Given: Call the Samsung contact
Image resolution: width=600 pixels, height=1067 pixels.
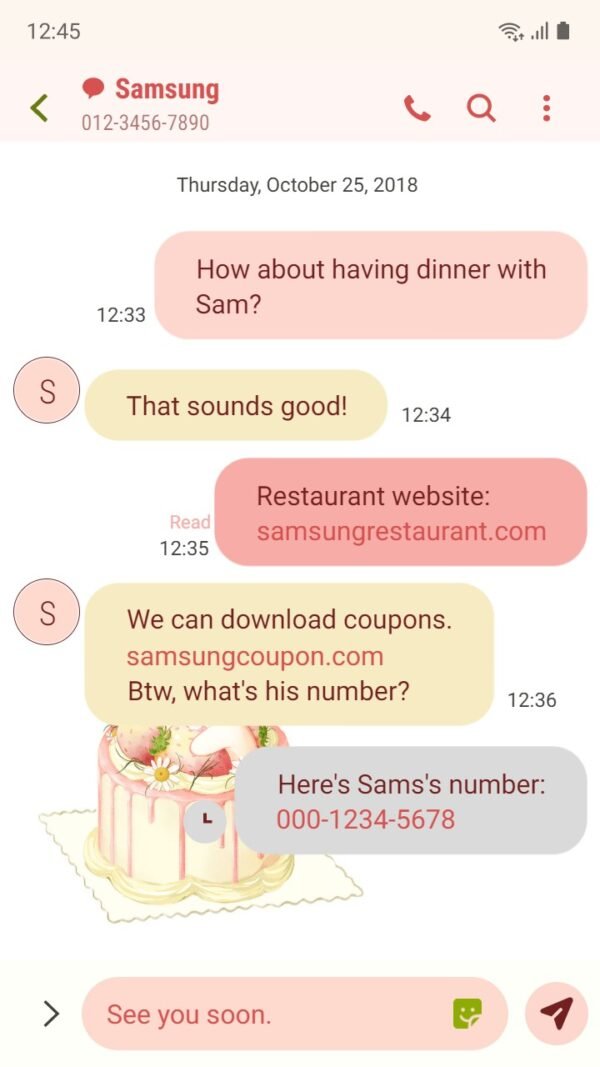Looking at the screenshot, I should 417,108.
